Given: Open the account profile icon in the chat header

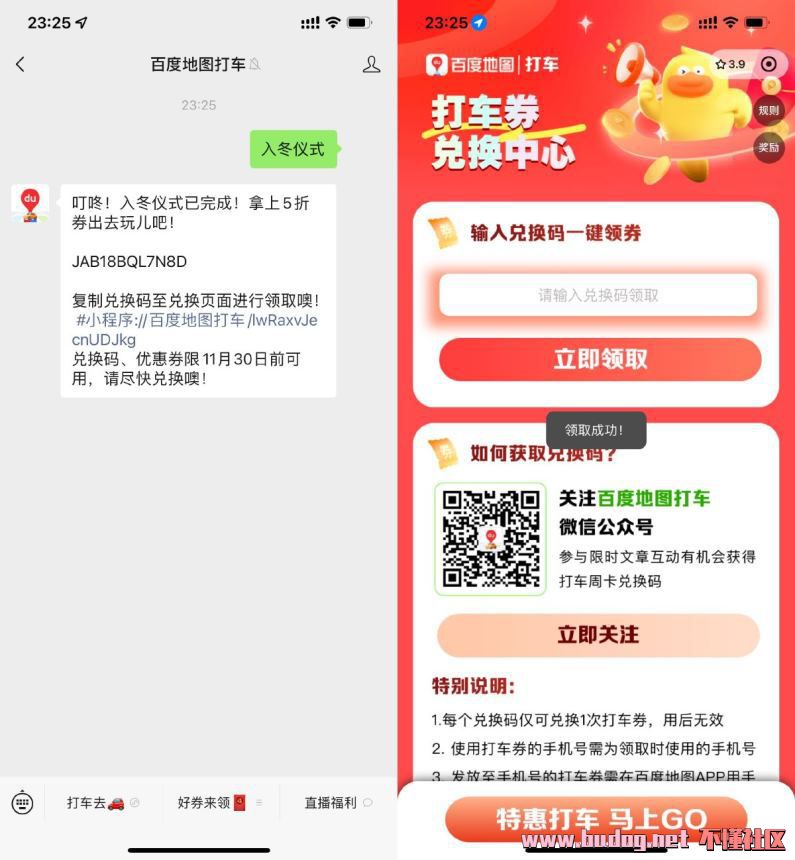Looking at the screenshot, I should tap(371, 64).
